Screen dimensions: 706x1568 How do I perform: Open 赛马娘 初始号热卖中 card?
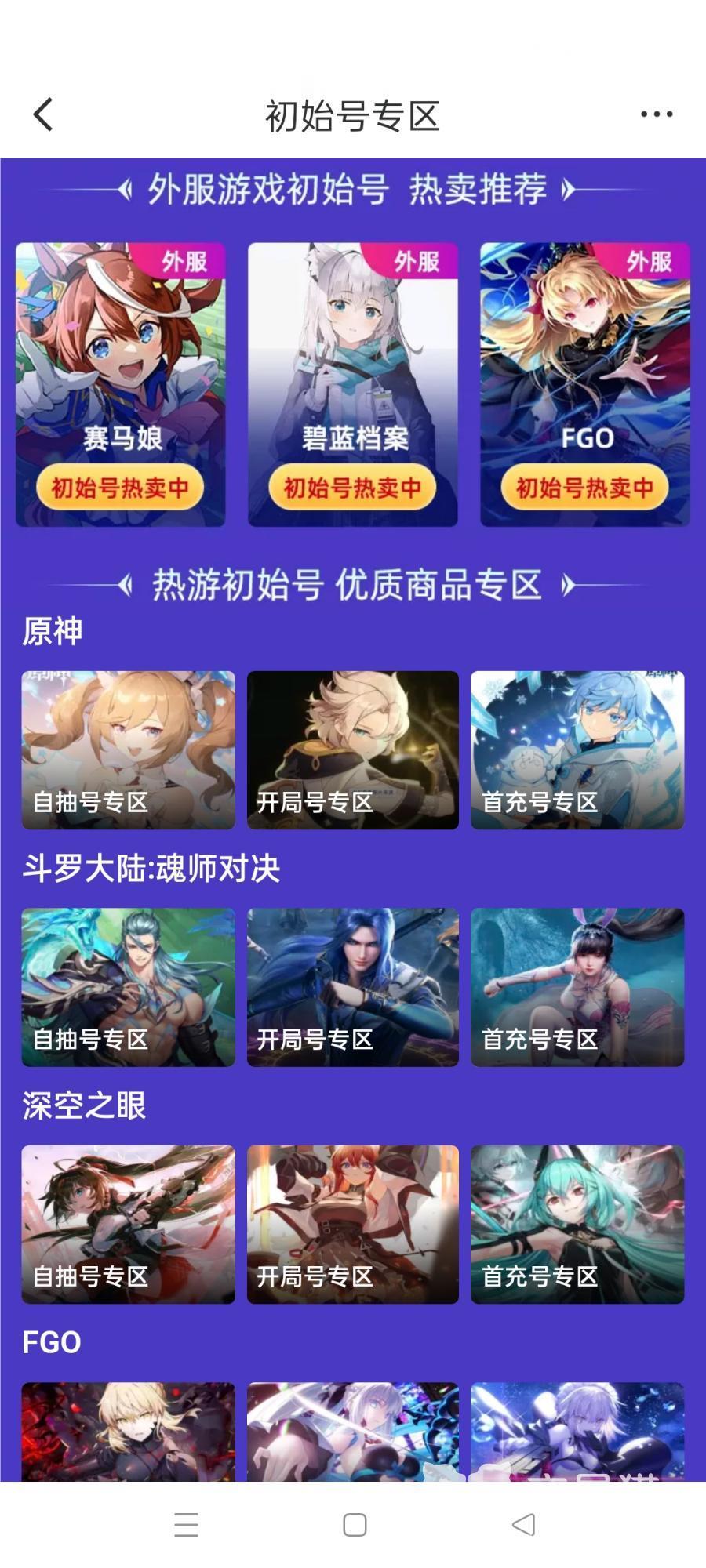pyautogui.click(x=120, y=384)
